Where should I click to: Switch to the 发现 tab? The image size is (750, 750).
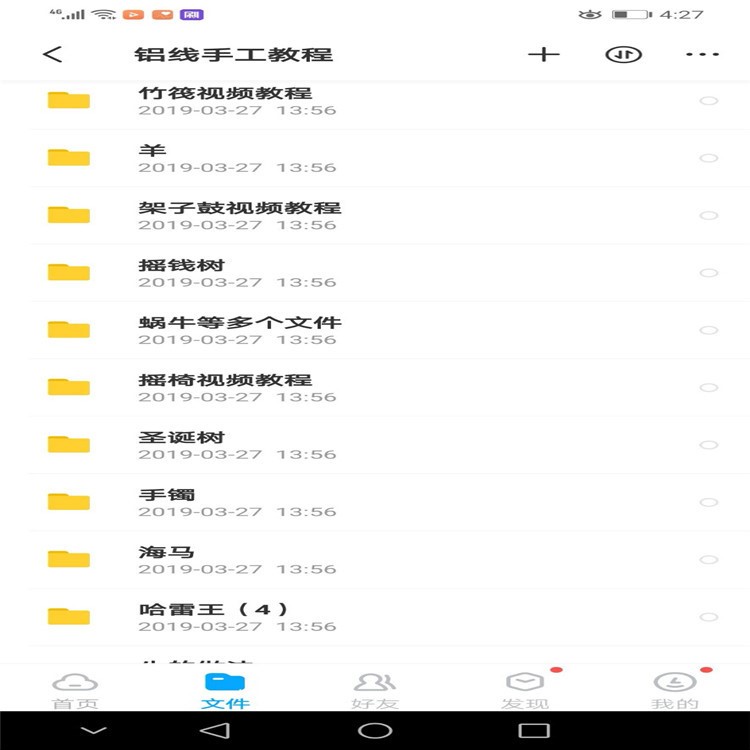click(525, 691)
